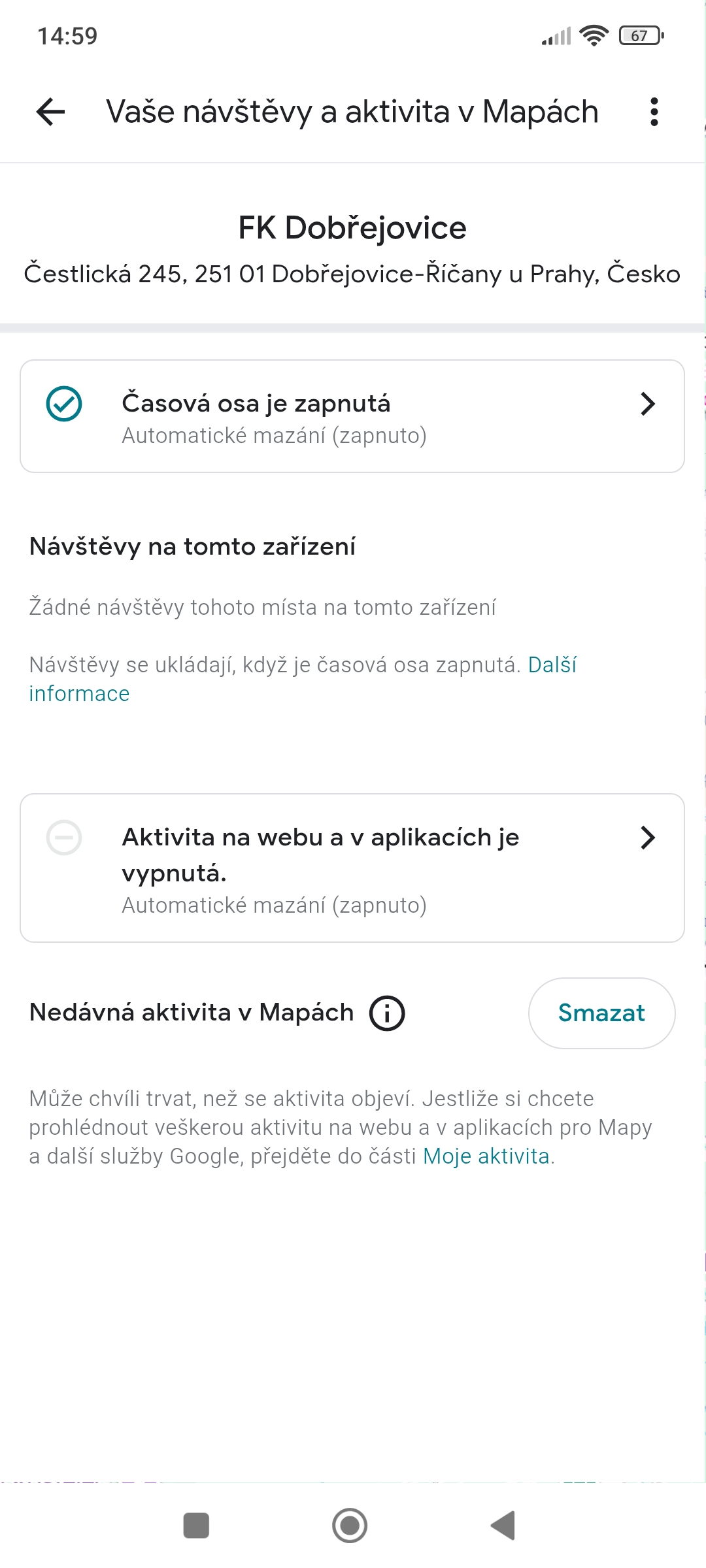Open the 'Moje aktivita' link
This screenshot has height=1568, width=706.
coord(486,1156)
